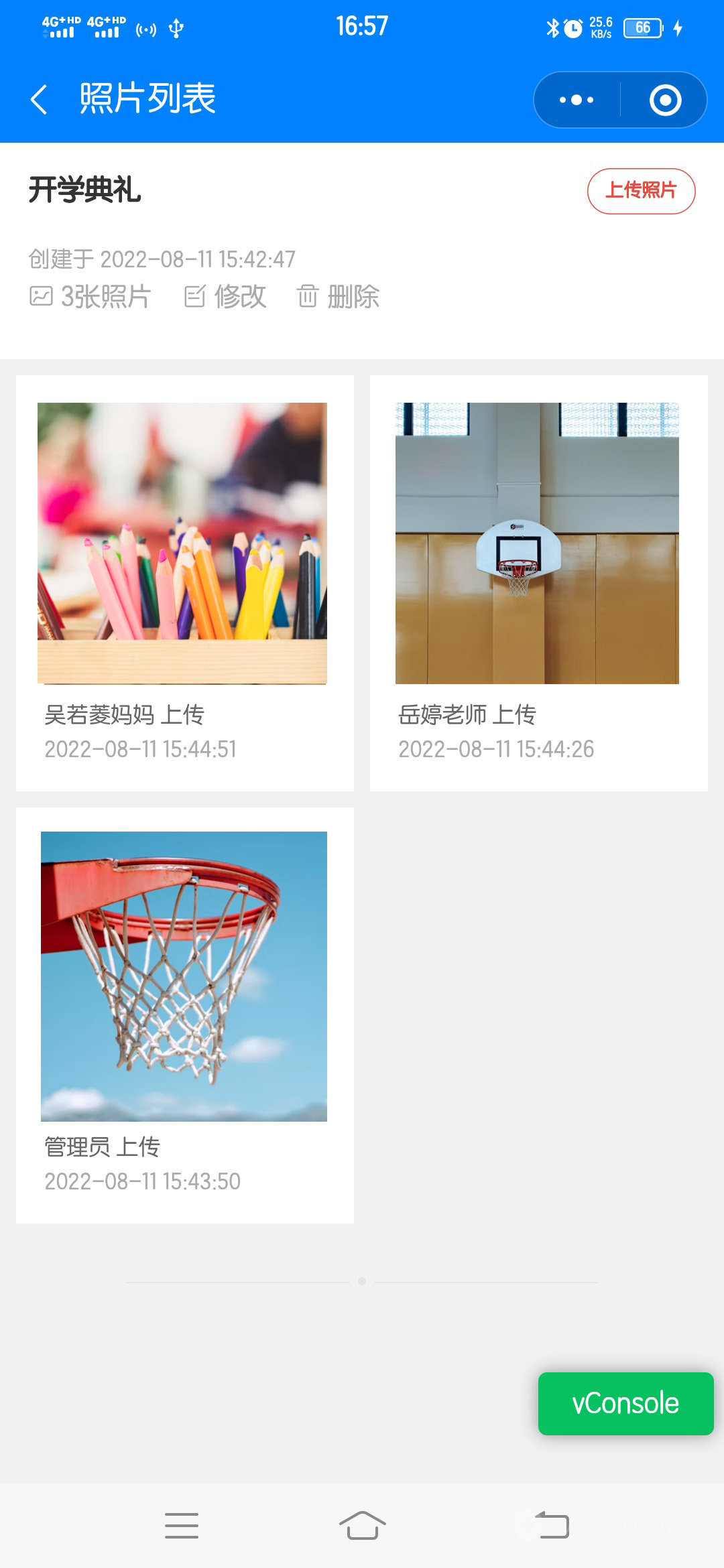The width and height of the screenshot is (724, 1568).
Task: Open the system recent apps menu
Action: click(x=182, y=1526)
